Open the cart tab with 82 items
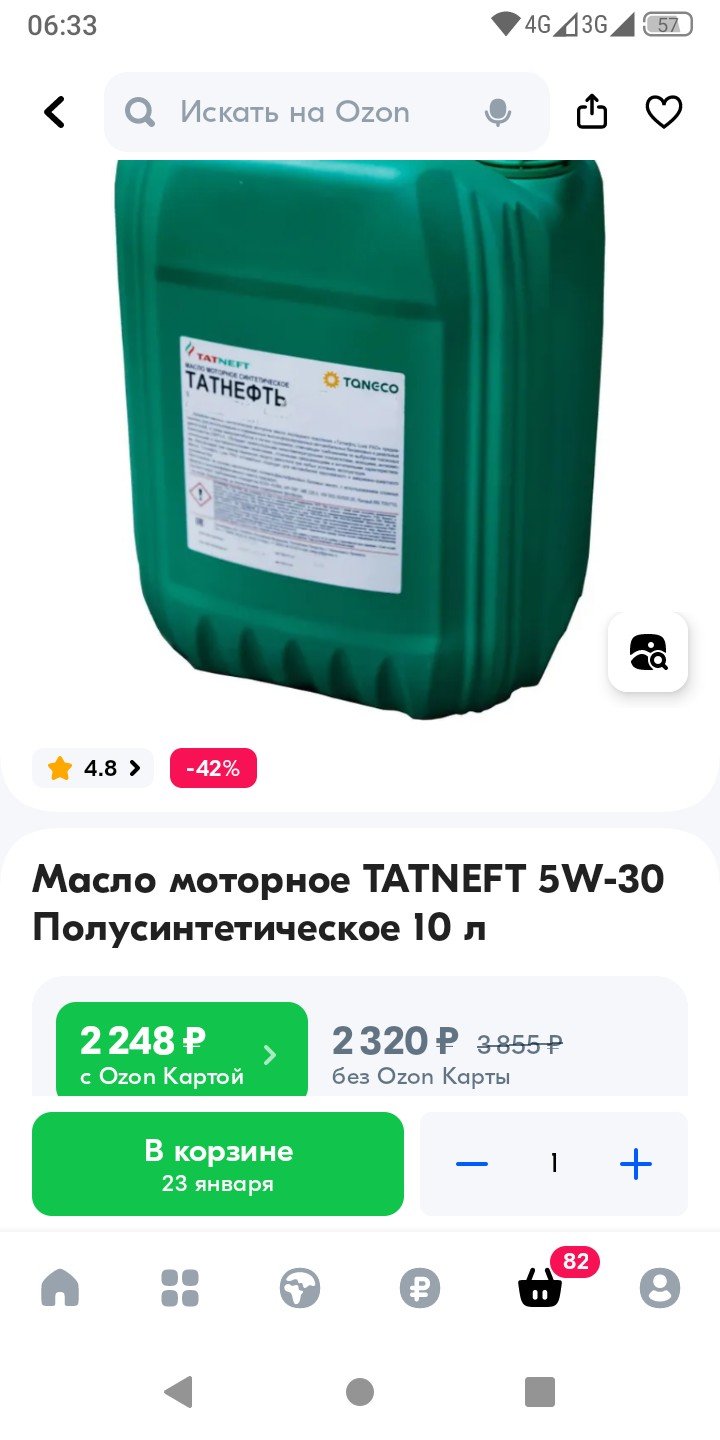Viewport: 720px width, 1440px height. coord(541,1288)
